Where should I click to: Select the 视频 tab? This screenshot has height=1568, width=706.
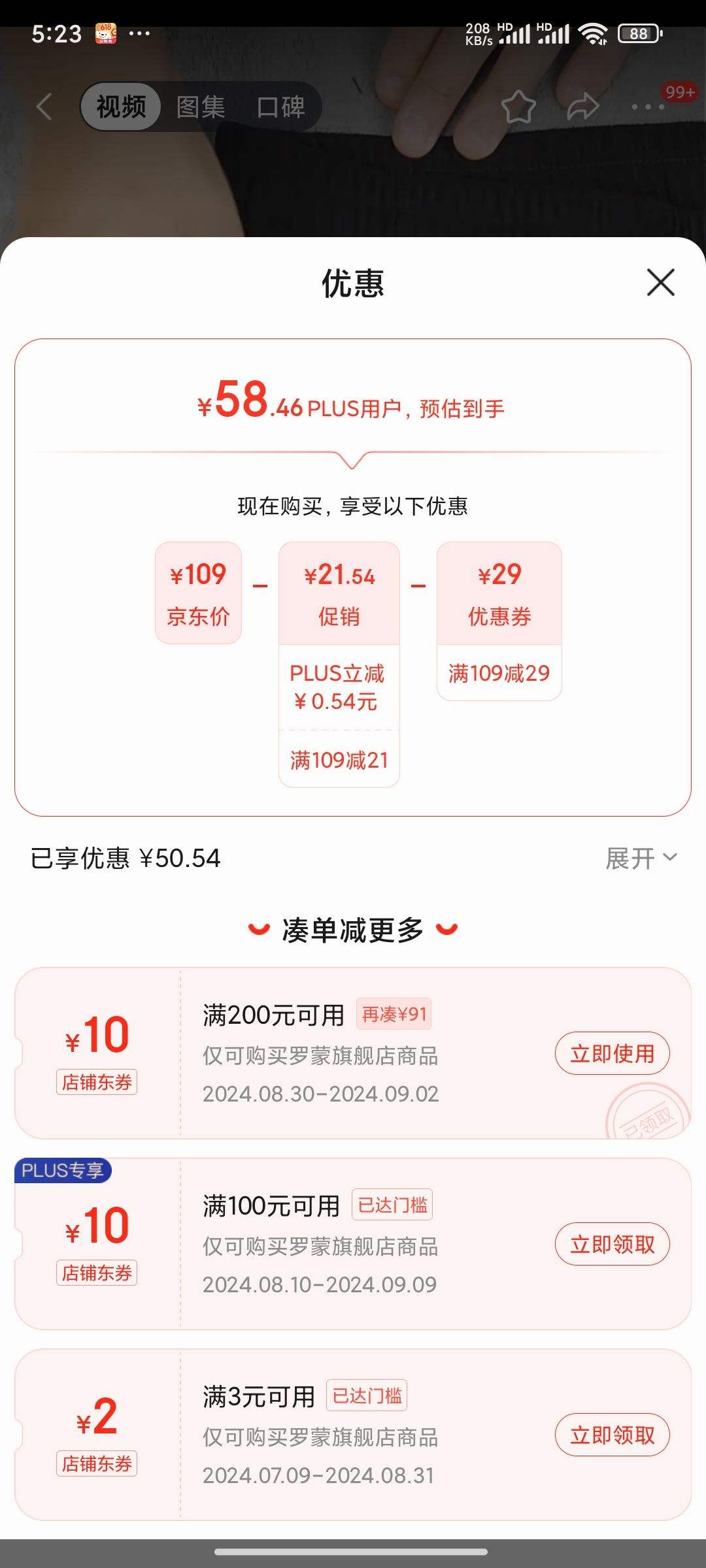click(x=121, y=106)
